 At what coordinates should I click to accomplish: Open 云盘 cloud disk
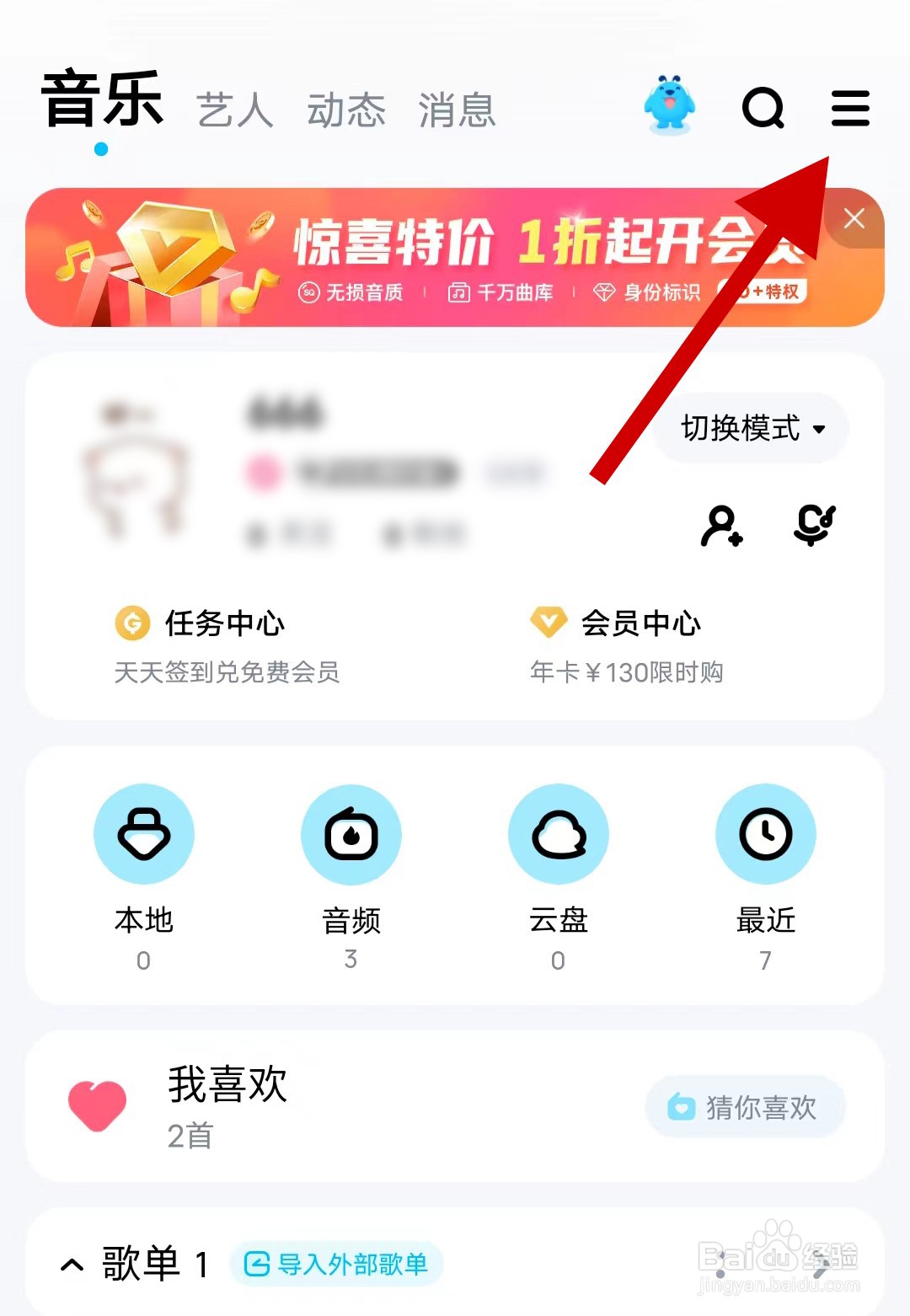pos(558,834)
